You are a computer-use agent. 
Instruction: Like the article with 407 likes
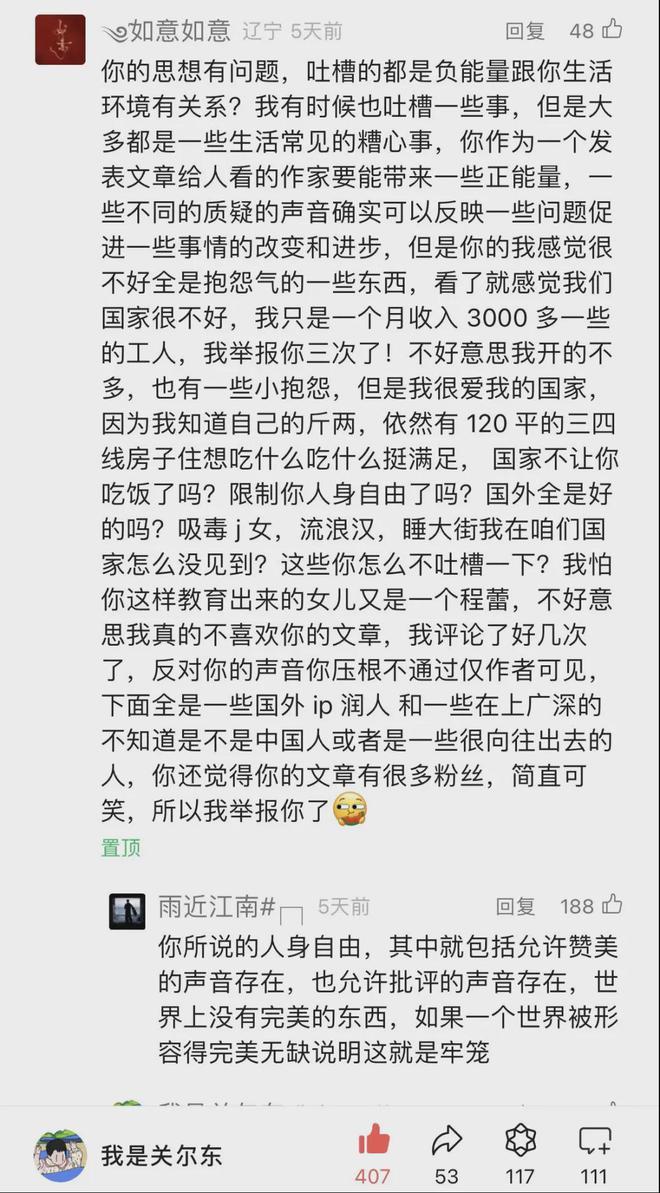point(373,1141)
